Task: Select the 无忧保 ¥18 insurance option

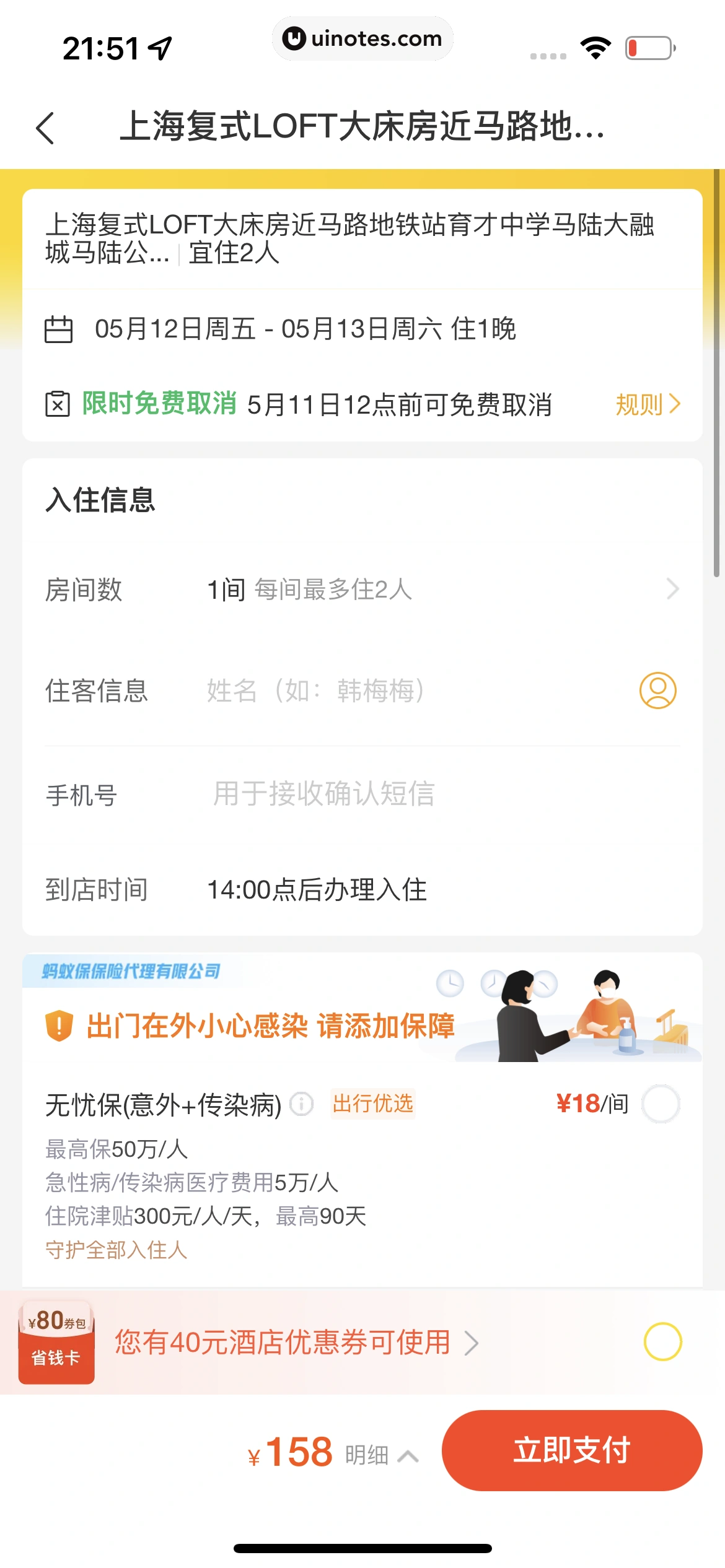Action: (661, 1104)
